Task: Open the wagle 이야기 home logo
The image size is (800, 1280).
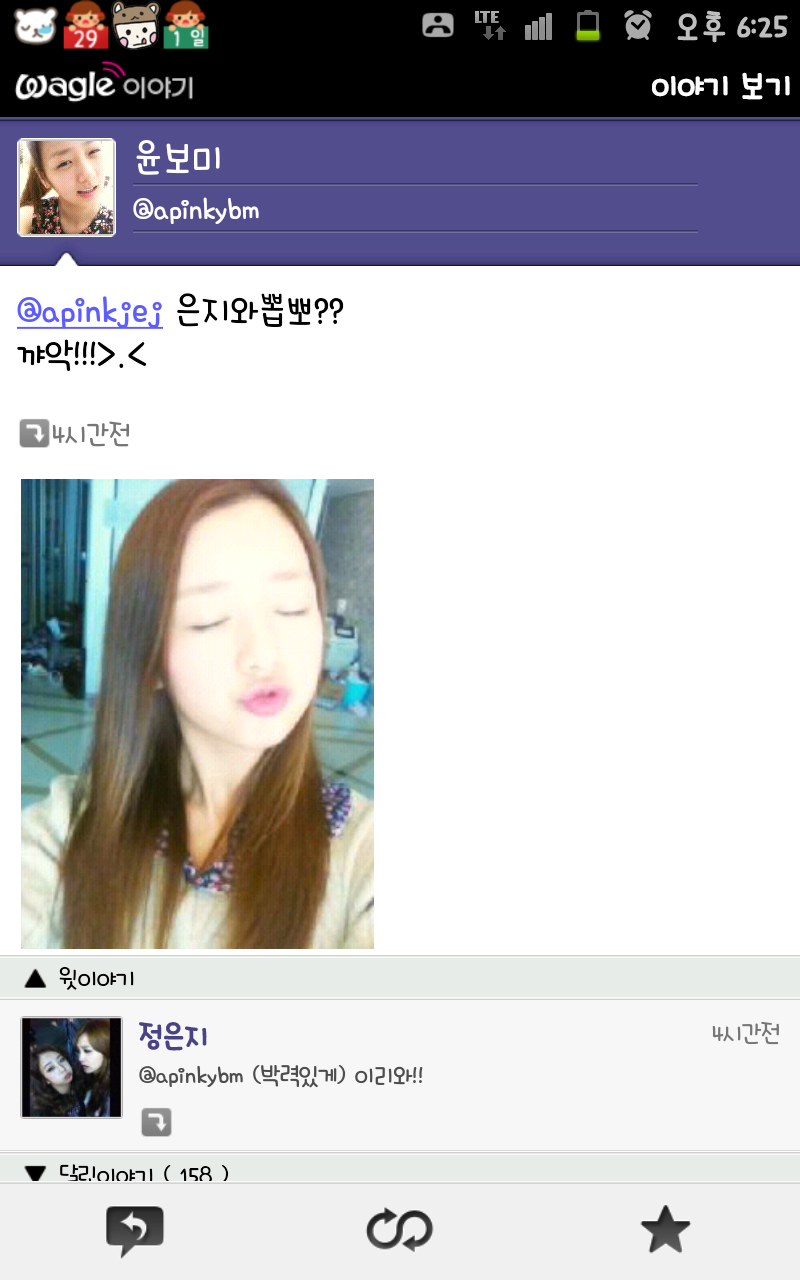Action: click(104, 87)
